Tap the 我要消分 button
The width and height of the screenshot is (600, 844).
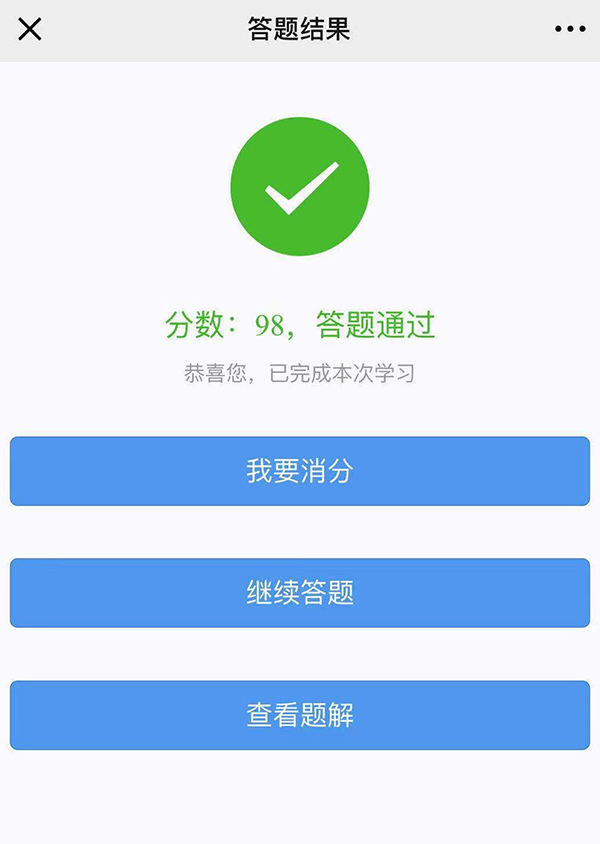pos(300,471)
